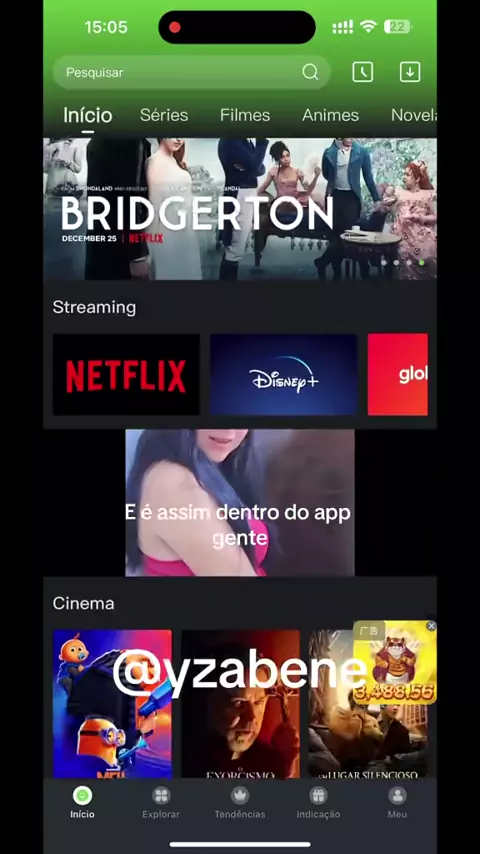The width and height of the screenshot is (480, 854).
Task: Switch to the Séries tab
Action: coord(164,115)
